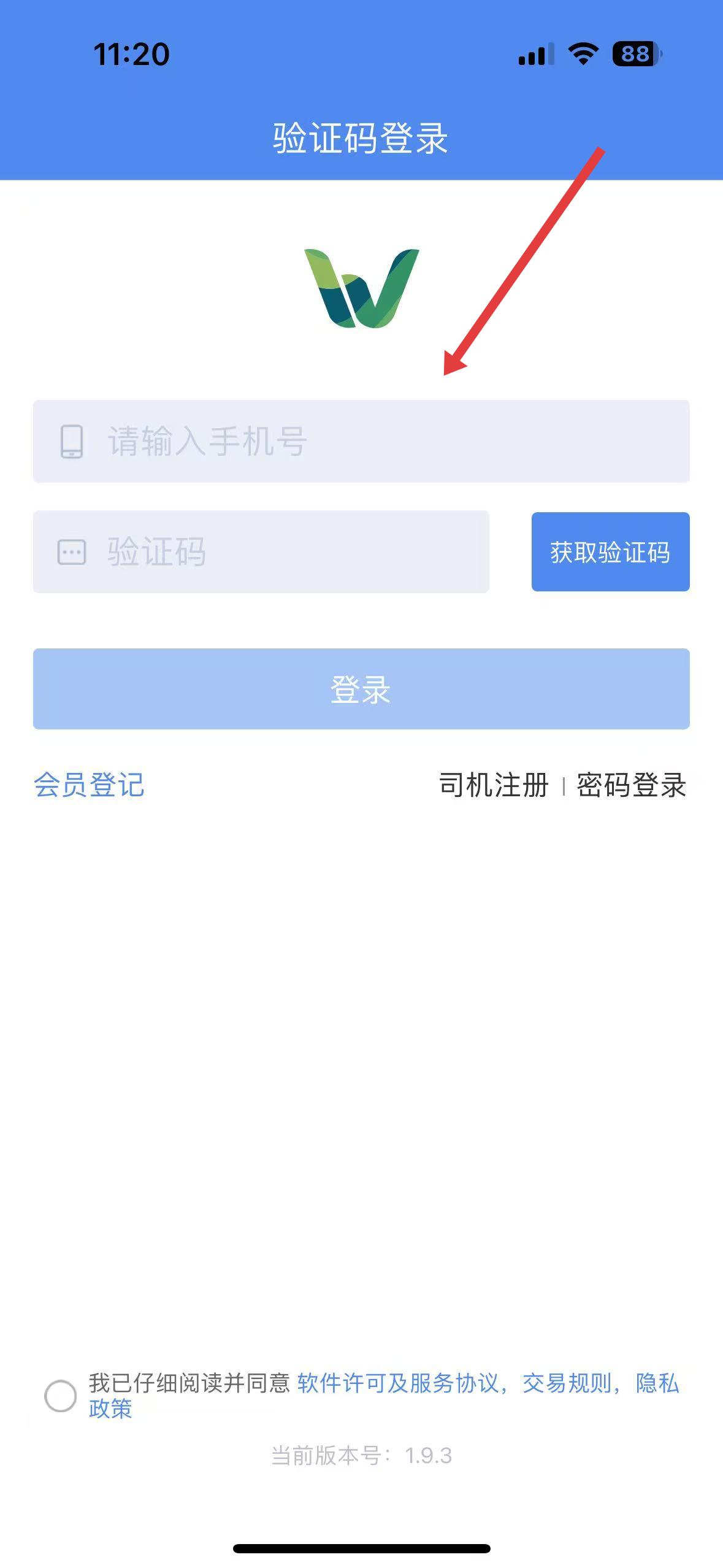
Task: Tap the 登录 login button
Action: tap(361, 688)
